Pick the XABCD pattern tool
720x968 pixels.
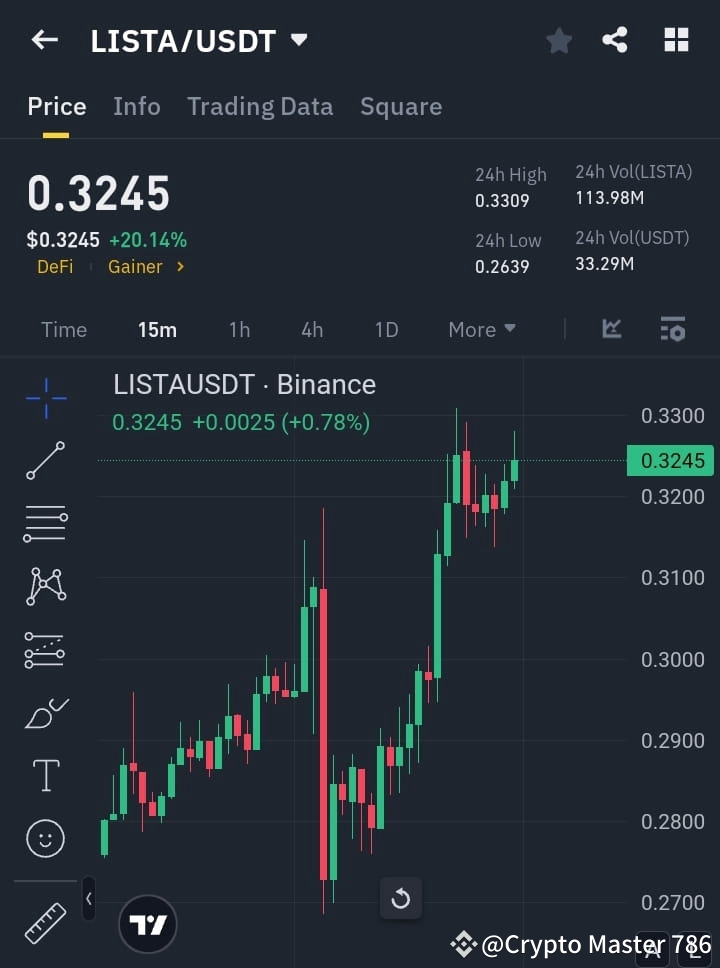(x=45, y=587)
